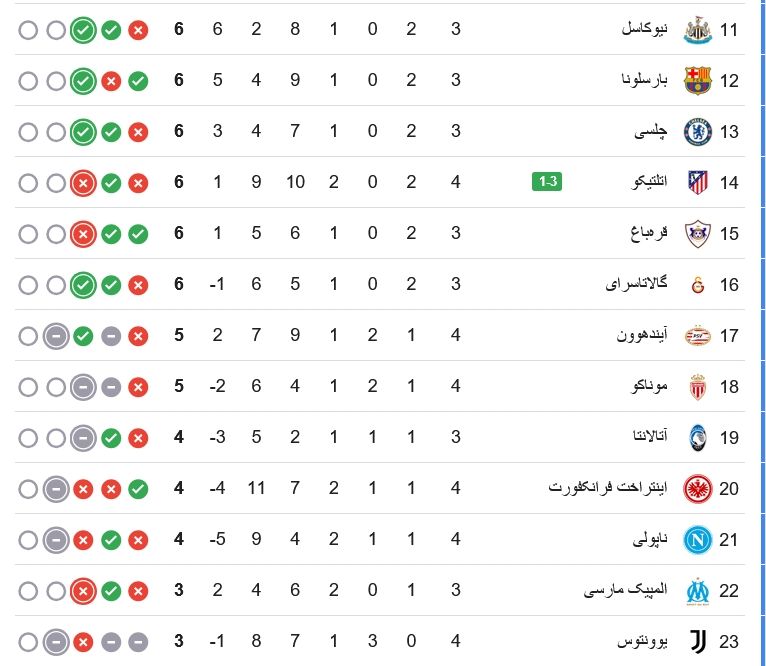This screenshot has width=766, height=666.
Task: Select the Chelsea row ranked 13
Action: (380, 131)
